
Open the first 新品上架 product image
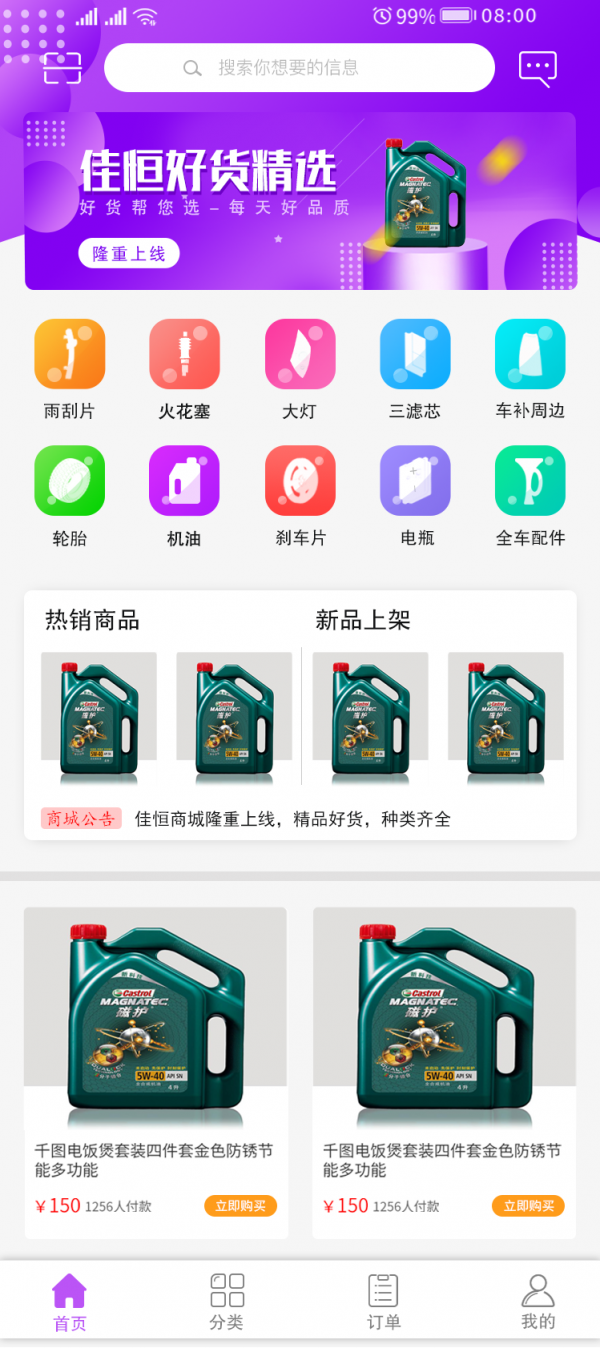370,718
